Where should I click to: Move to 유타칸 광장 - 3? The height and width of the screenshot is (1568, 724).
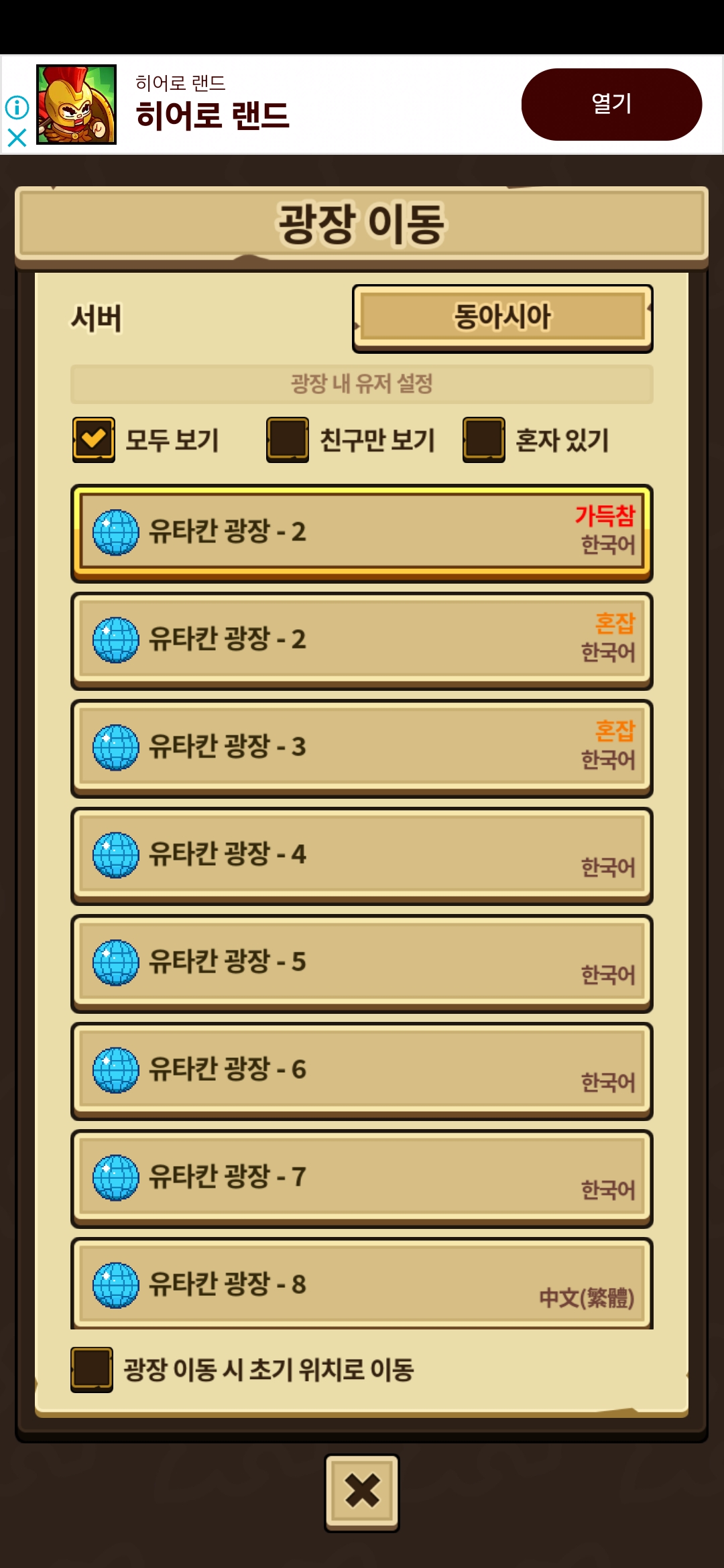(x=362, y=747)
